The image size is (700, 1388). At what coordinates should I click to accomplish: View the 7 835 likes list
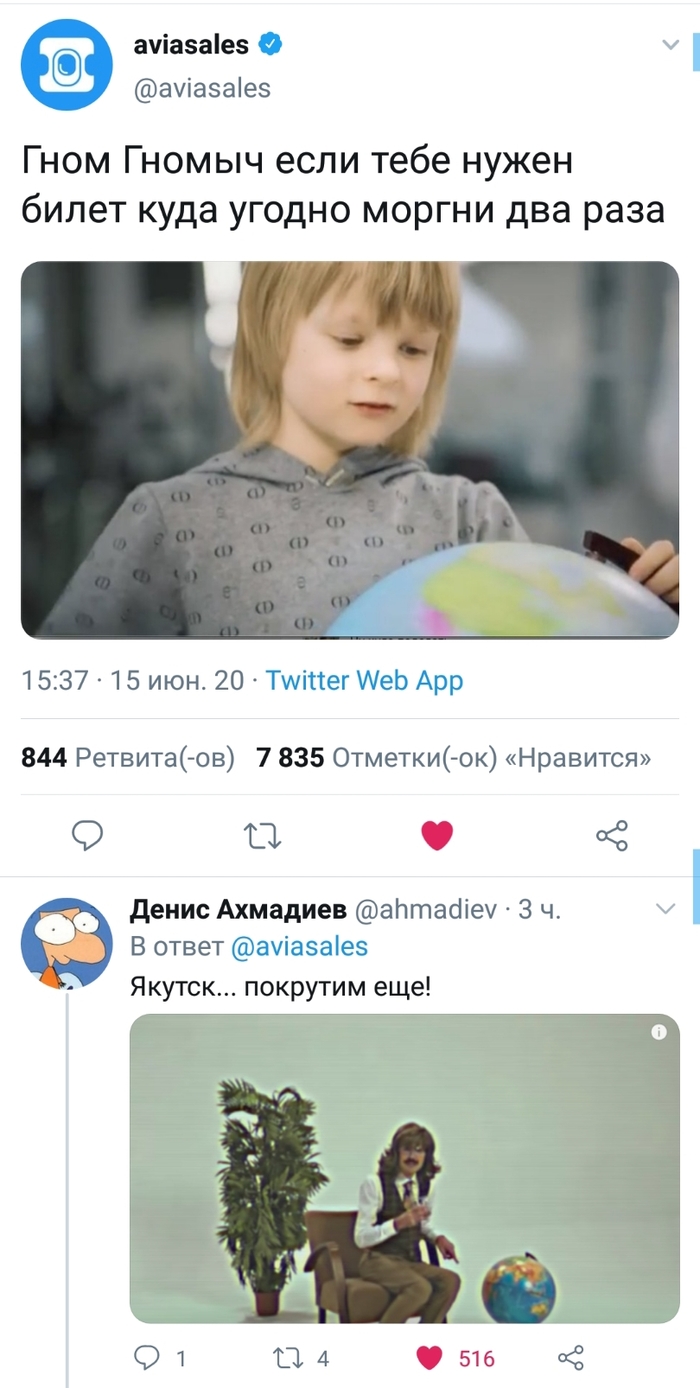[453, 758]
